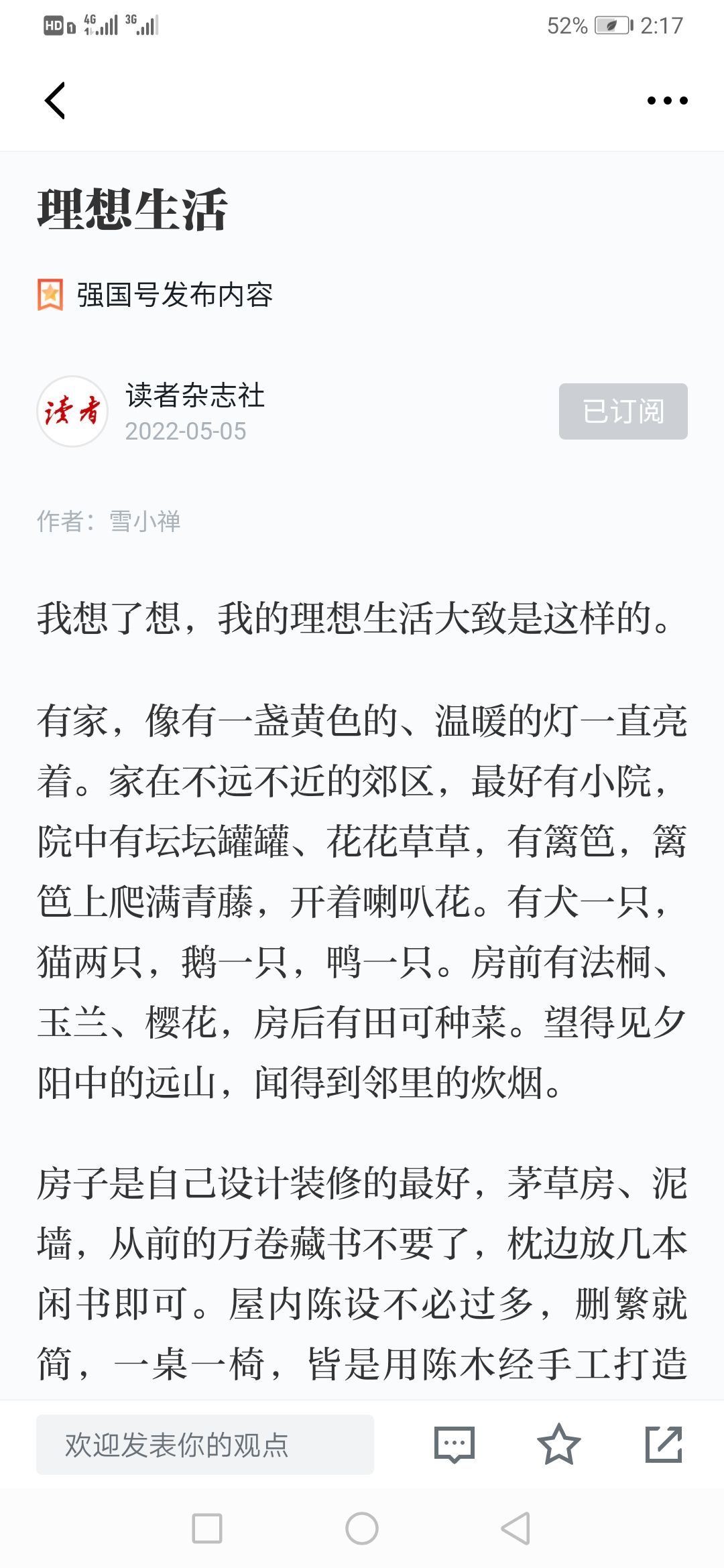Tap the 欢迎发表你的观点 comment field
Screen dimensions: 724x1568
[x=205, y=1445]
